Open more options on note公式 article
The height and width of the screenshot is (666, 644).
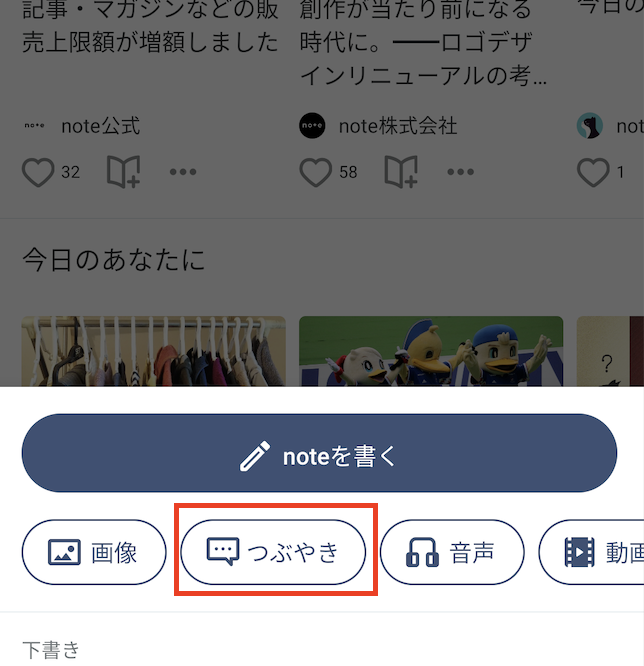(183, 172)
